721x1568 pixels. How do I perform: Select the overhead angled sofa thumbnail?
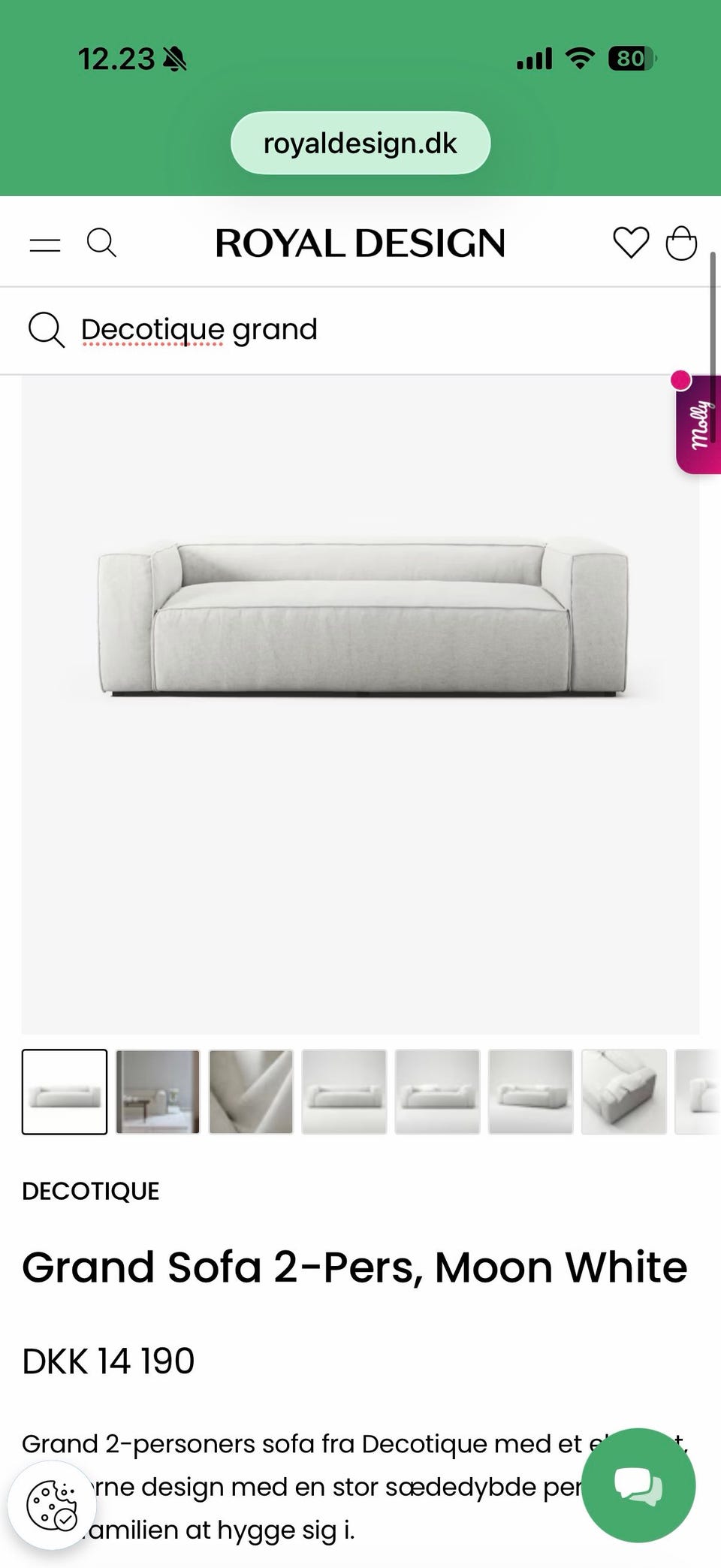pyautogui.click(x=623, y=1091)
